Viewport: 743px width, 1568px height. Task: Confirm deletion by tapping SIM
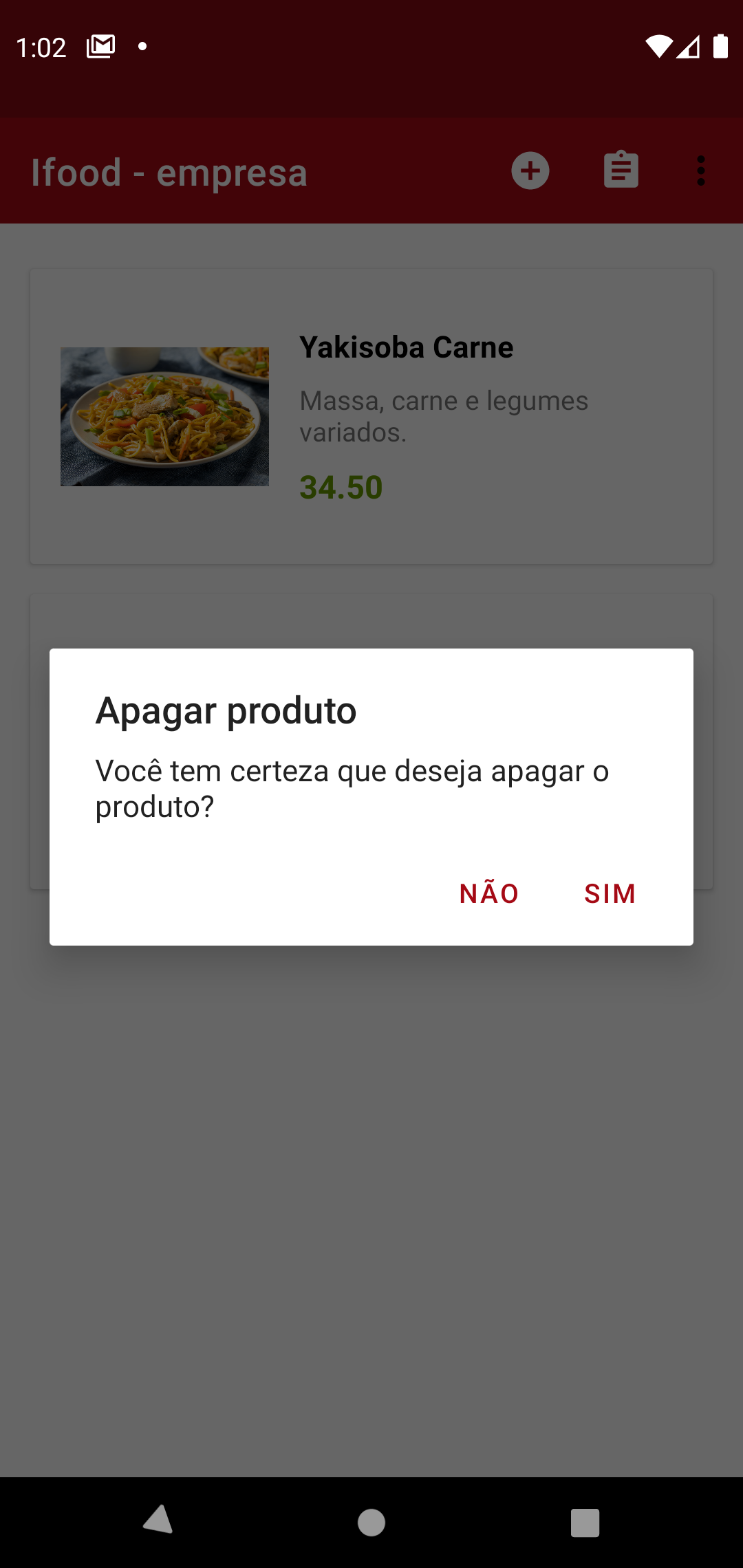pos(609,893)
